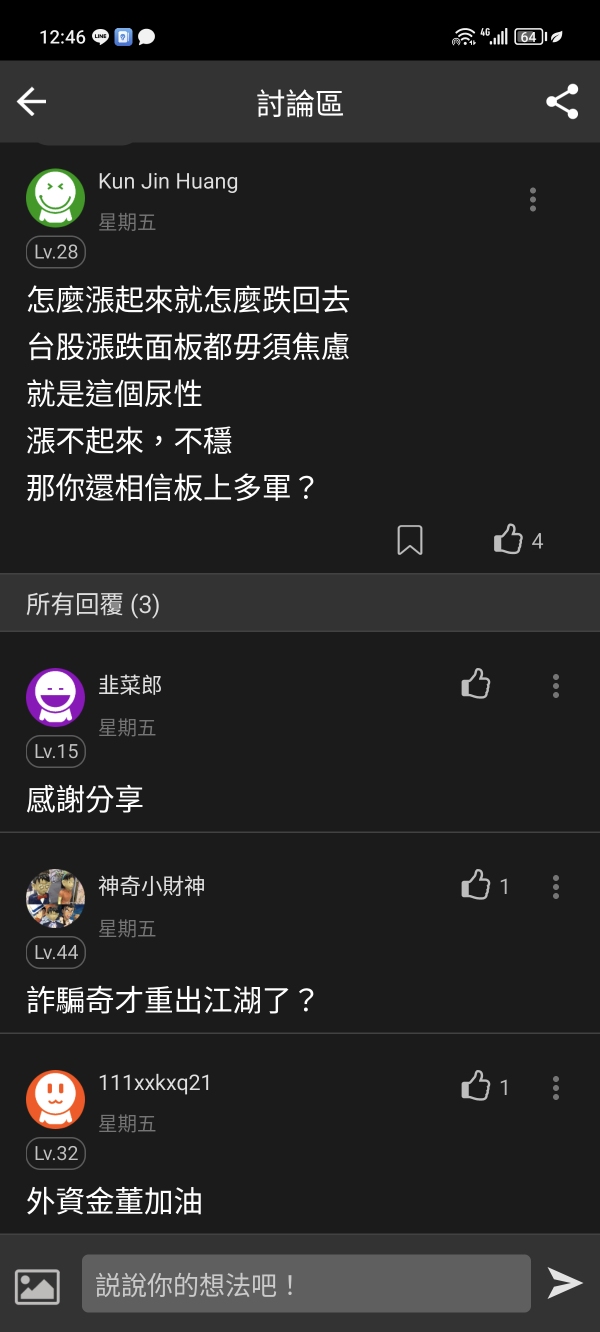Send your comment

coord(564,1283)
